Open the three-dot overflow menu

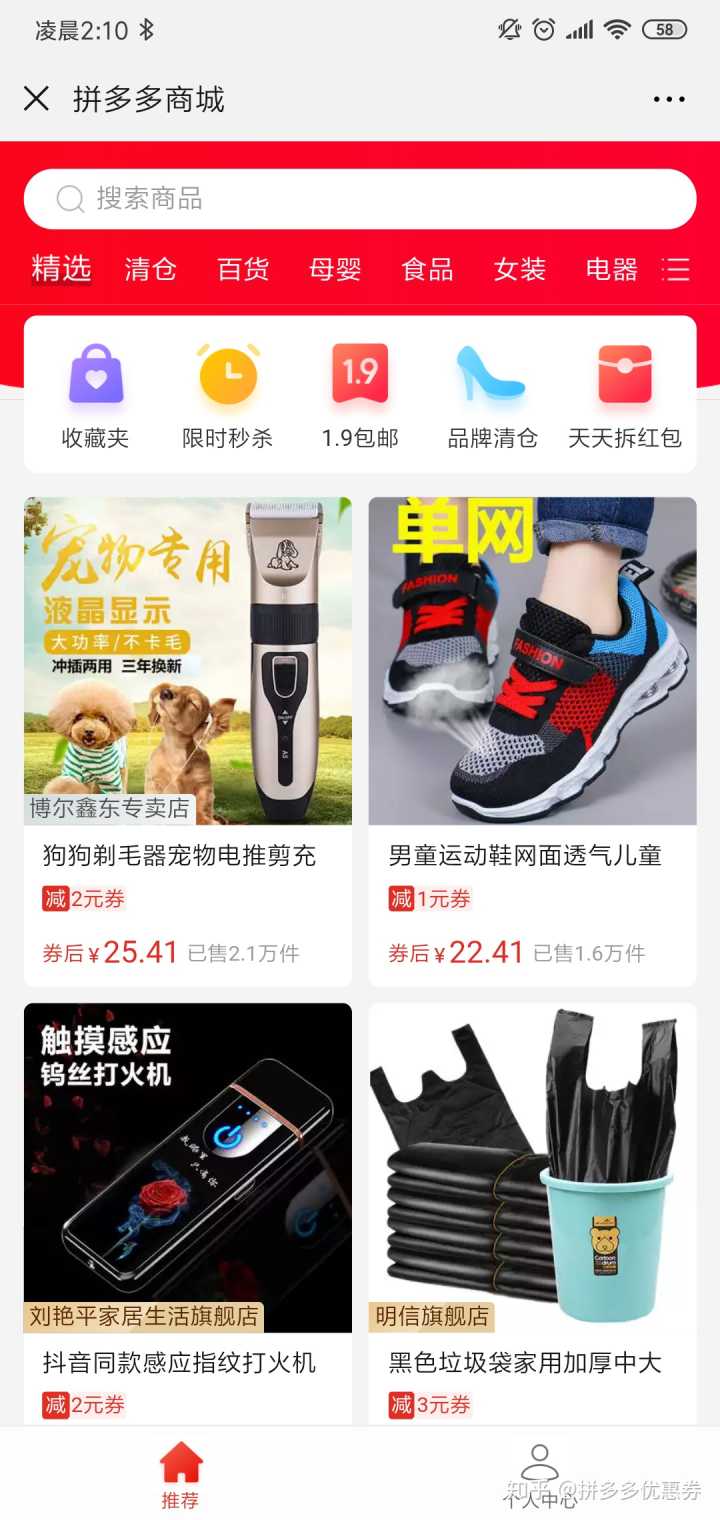[x=668, y=99]
